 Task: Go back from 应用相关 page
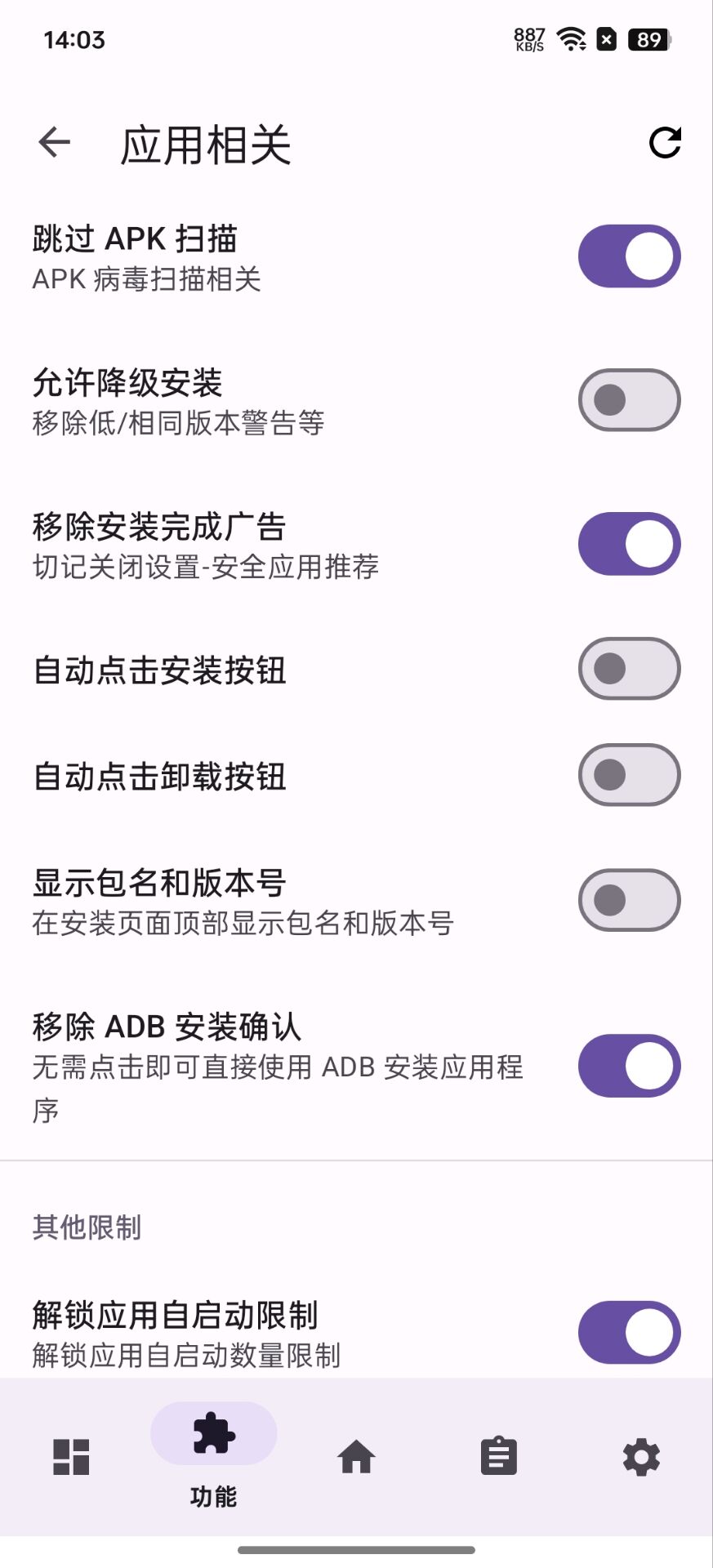[x=55, y=143]
